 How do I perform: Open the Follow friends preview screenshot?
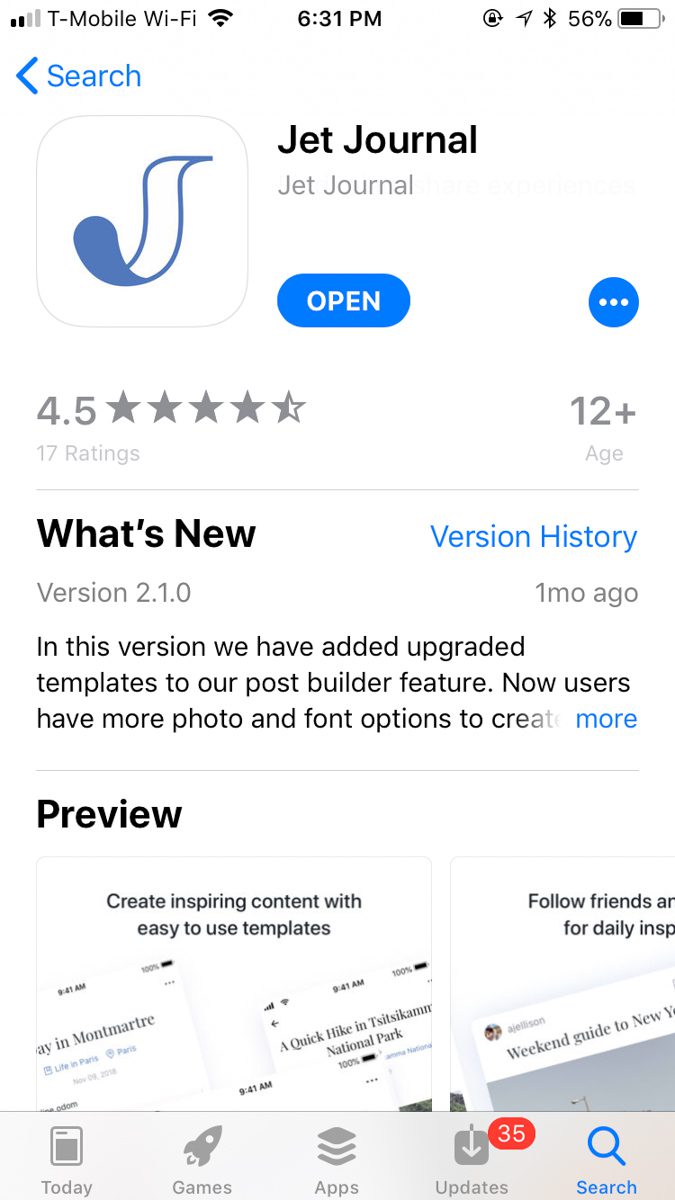pos(563,984)
